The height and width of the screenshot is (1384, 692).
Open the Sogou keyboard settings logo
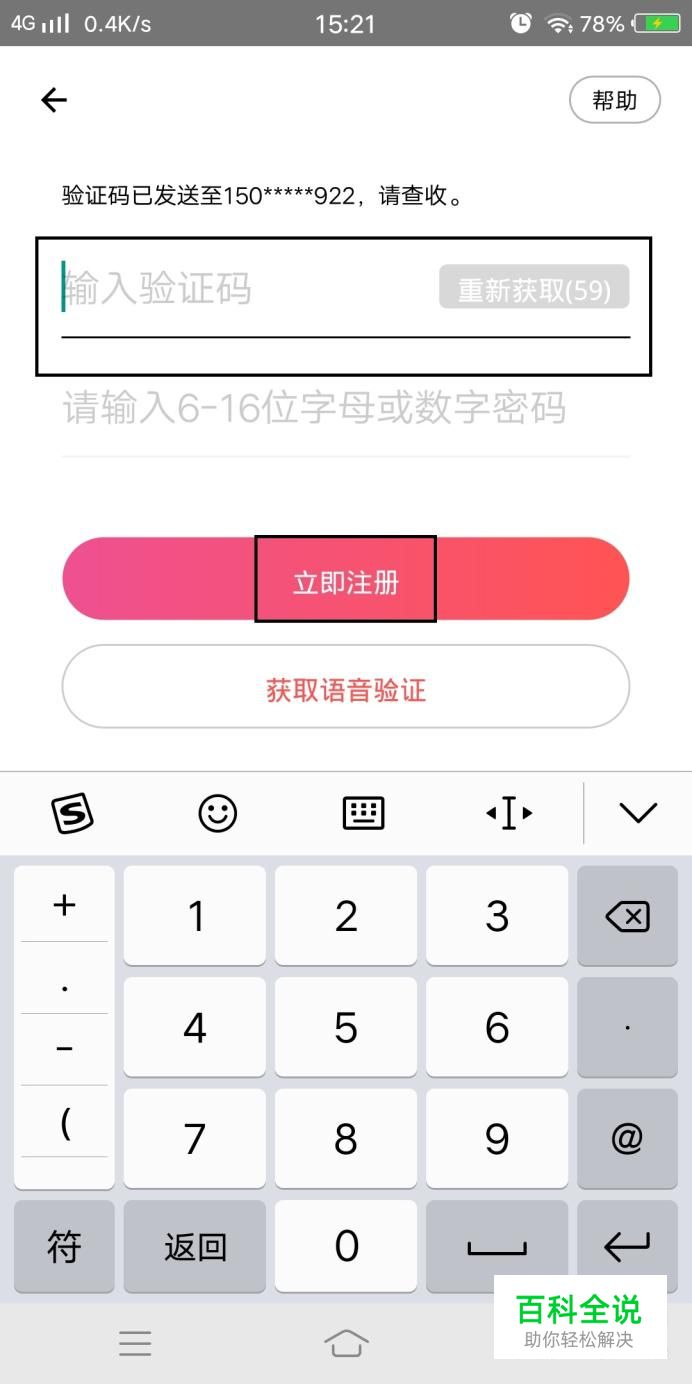coord(72,813)
